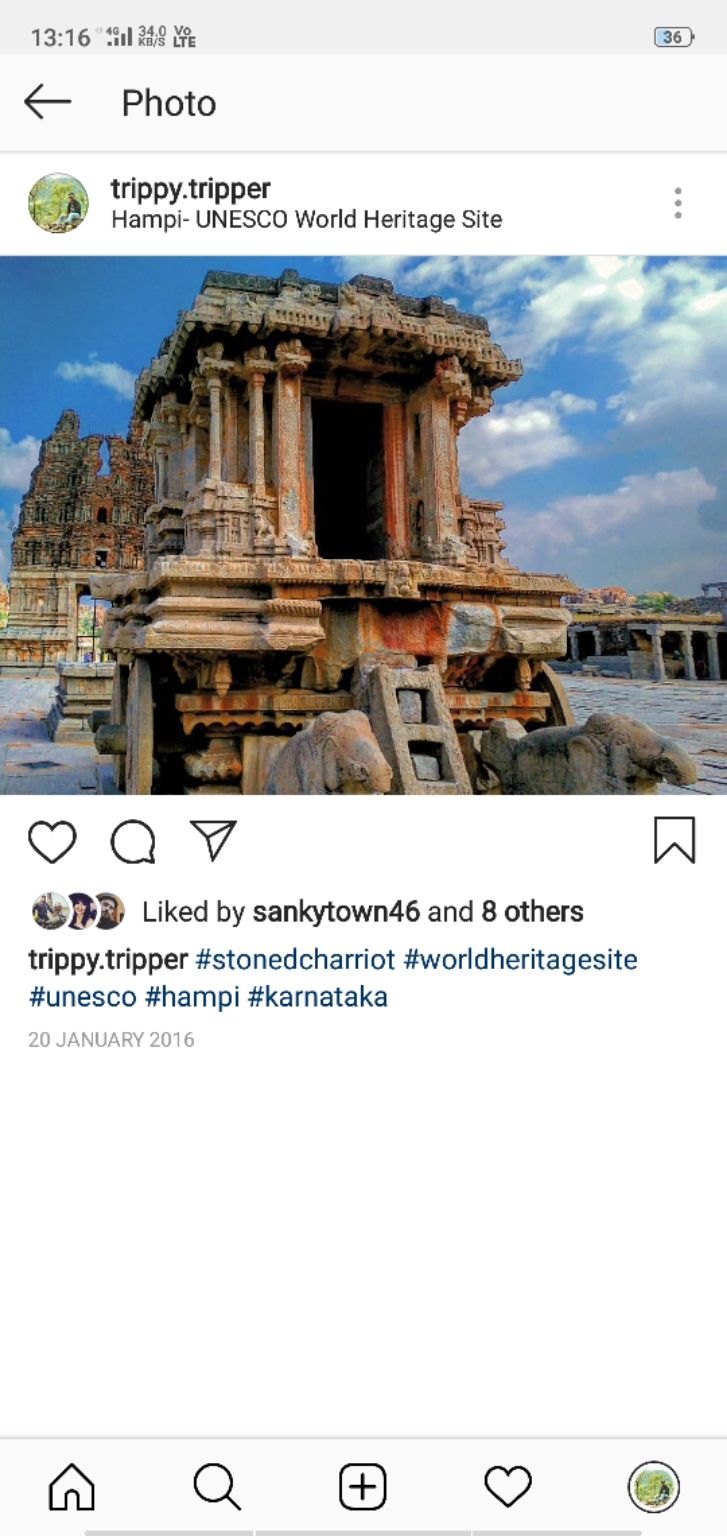Viewport: 727px width, 1536px height.
Task: Open the Hampi- UNESCO World Heritage Site location
Action: [306, 219]
